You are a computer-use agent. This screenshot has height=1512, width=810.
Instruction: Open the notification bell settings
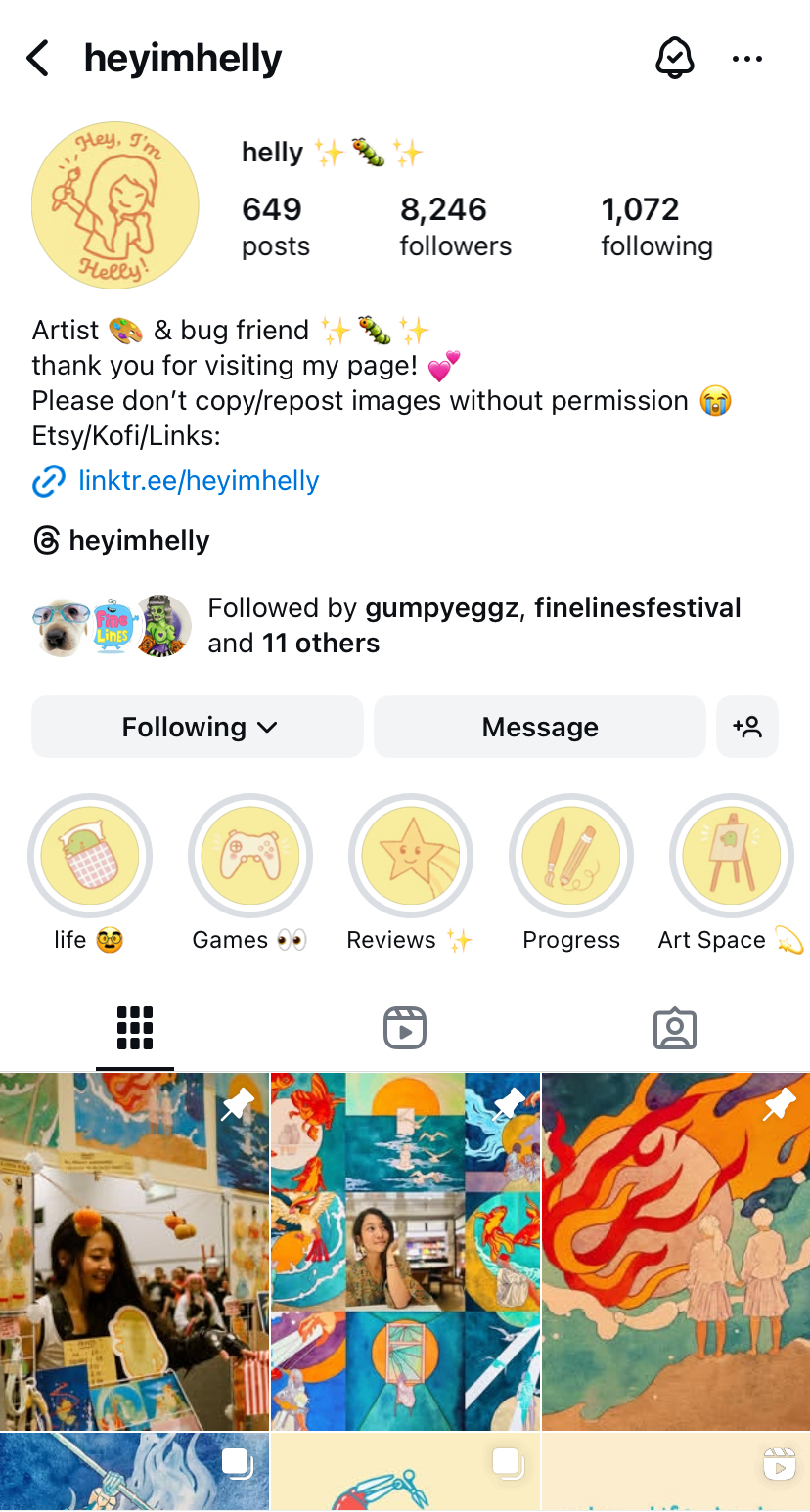[674, 59]
